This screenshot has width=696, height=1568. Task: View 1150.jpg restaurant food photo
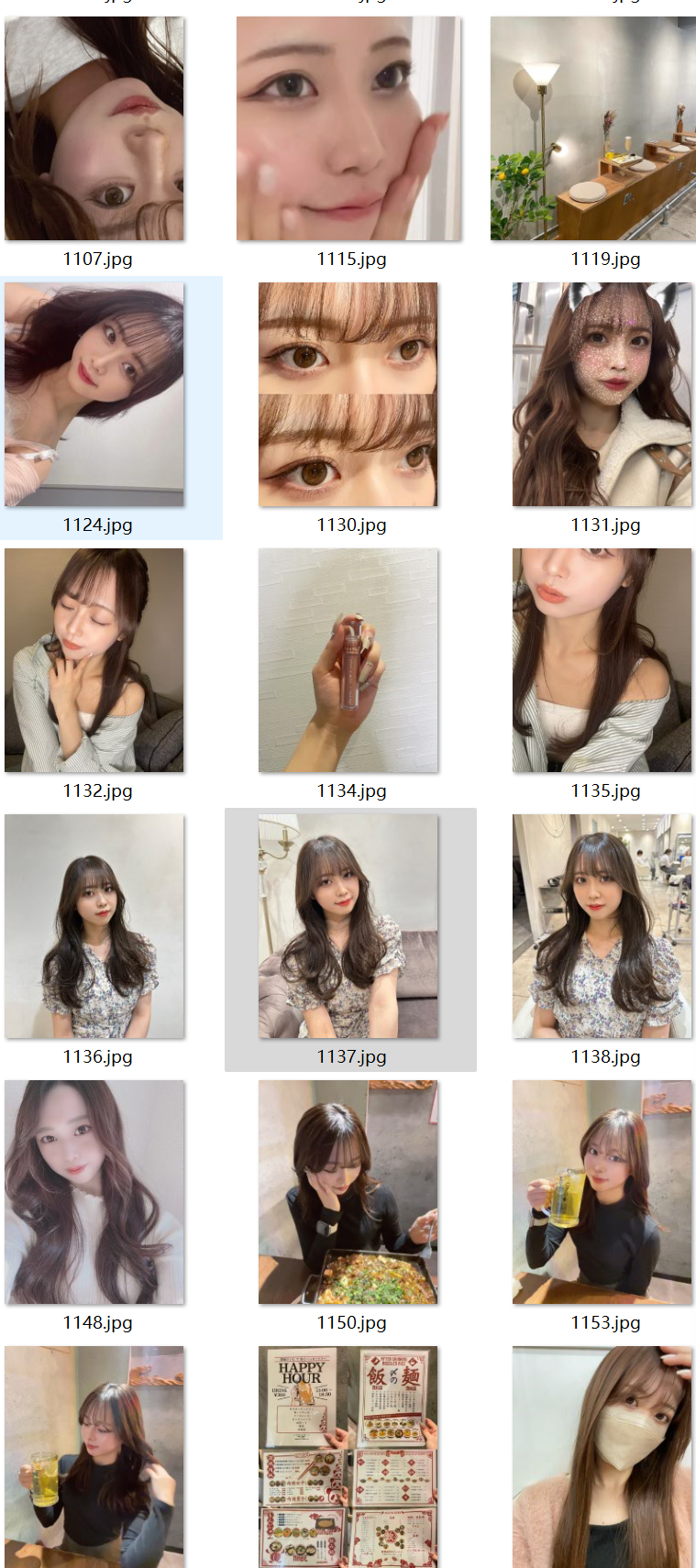pyautogui.click(x=348, y=1192)
